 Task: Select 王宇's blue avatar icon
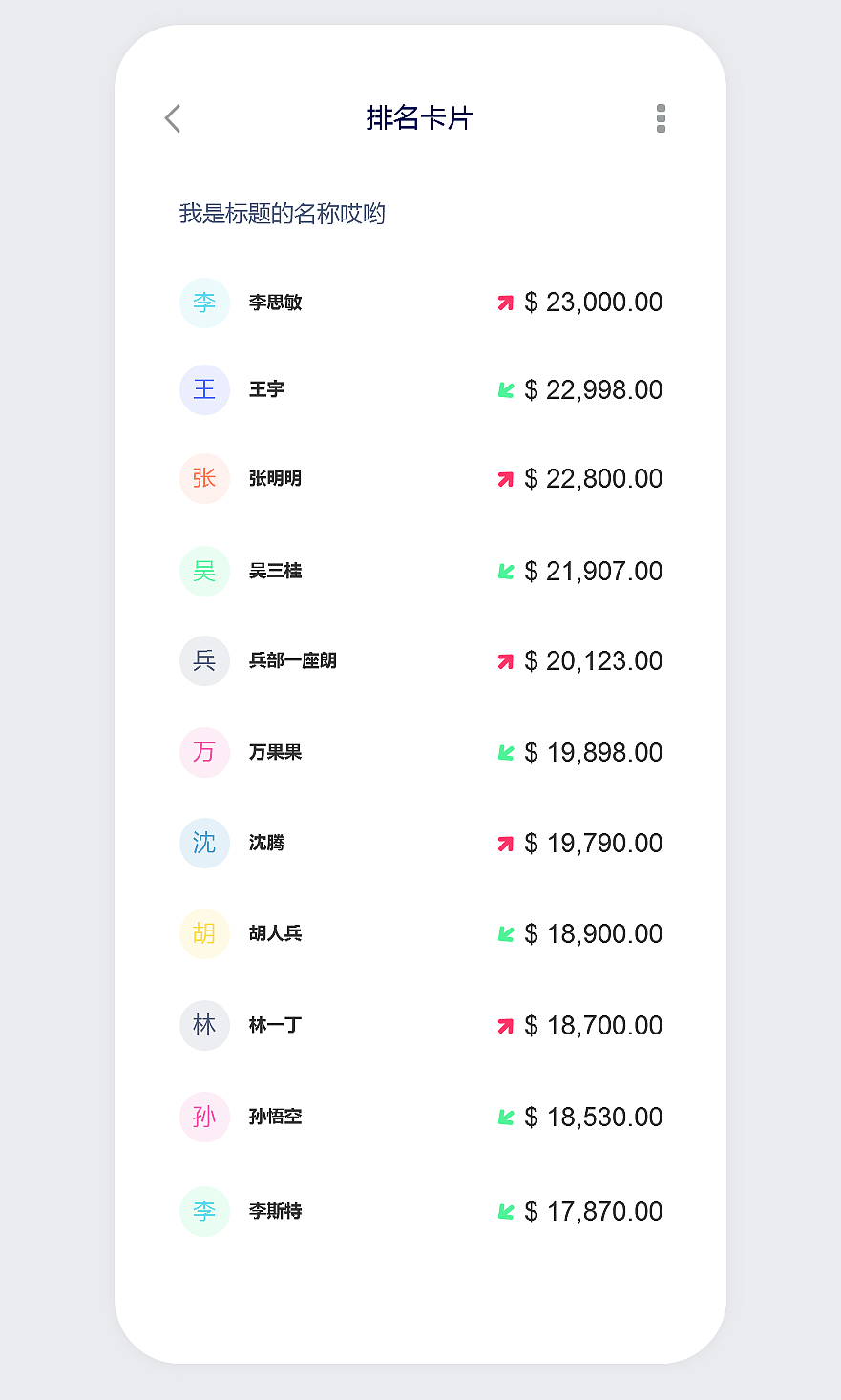click(x=204, y=389)
